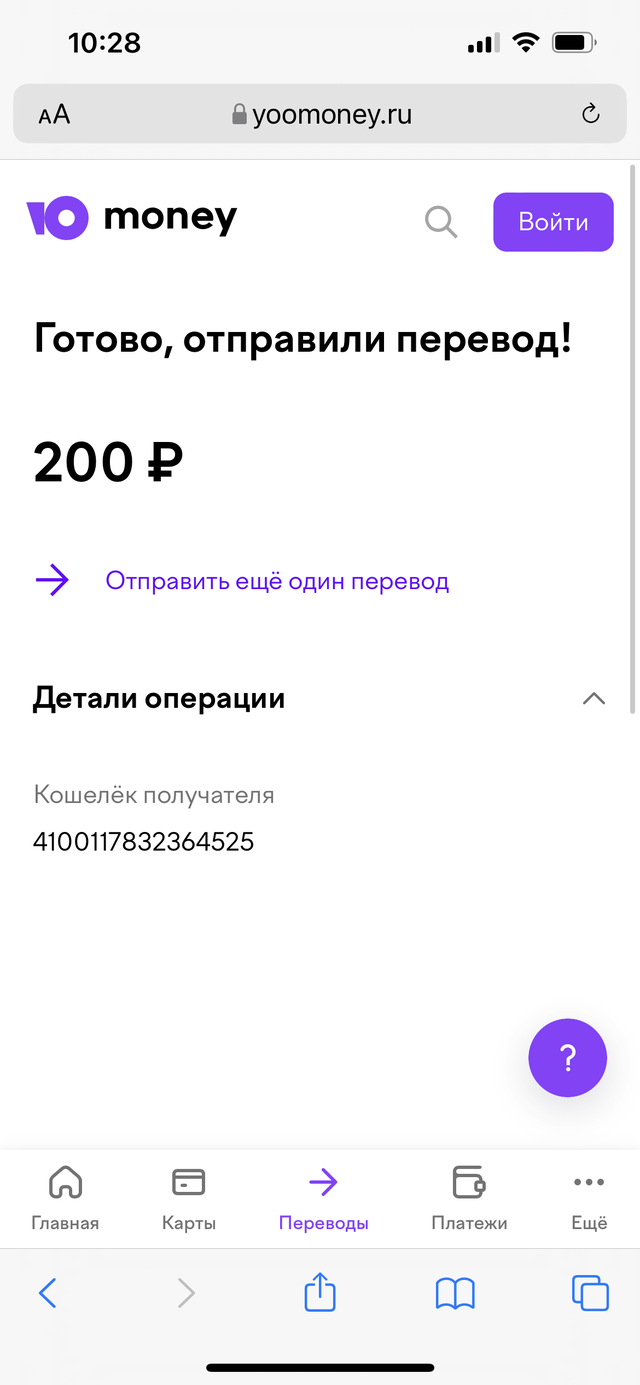640x1385 pixels.
Task: Open the Платежи tab
Action: (x=469, y=1198)
